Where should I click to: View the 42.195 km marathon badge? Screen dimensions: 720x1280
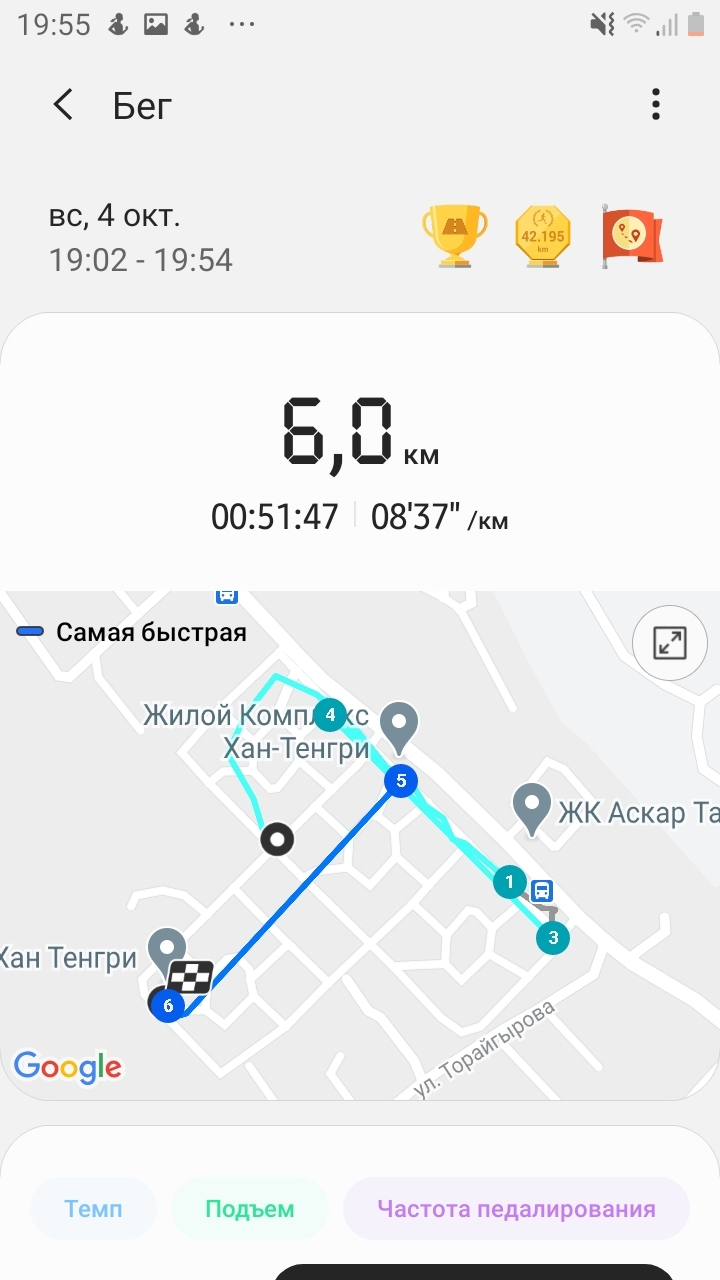542,236
